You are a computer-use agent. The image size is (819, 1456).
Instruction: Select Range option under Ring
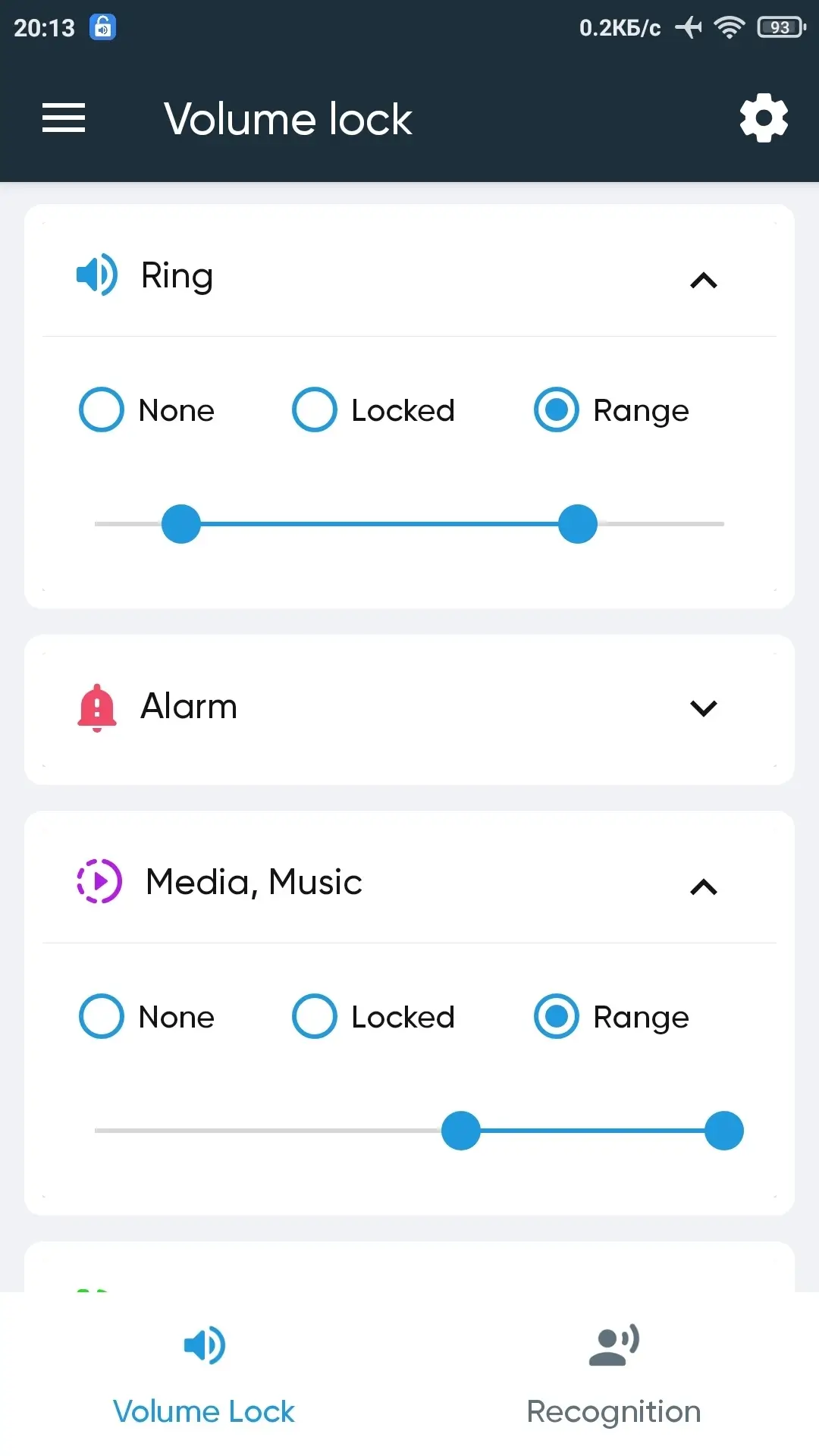(612, 410)
